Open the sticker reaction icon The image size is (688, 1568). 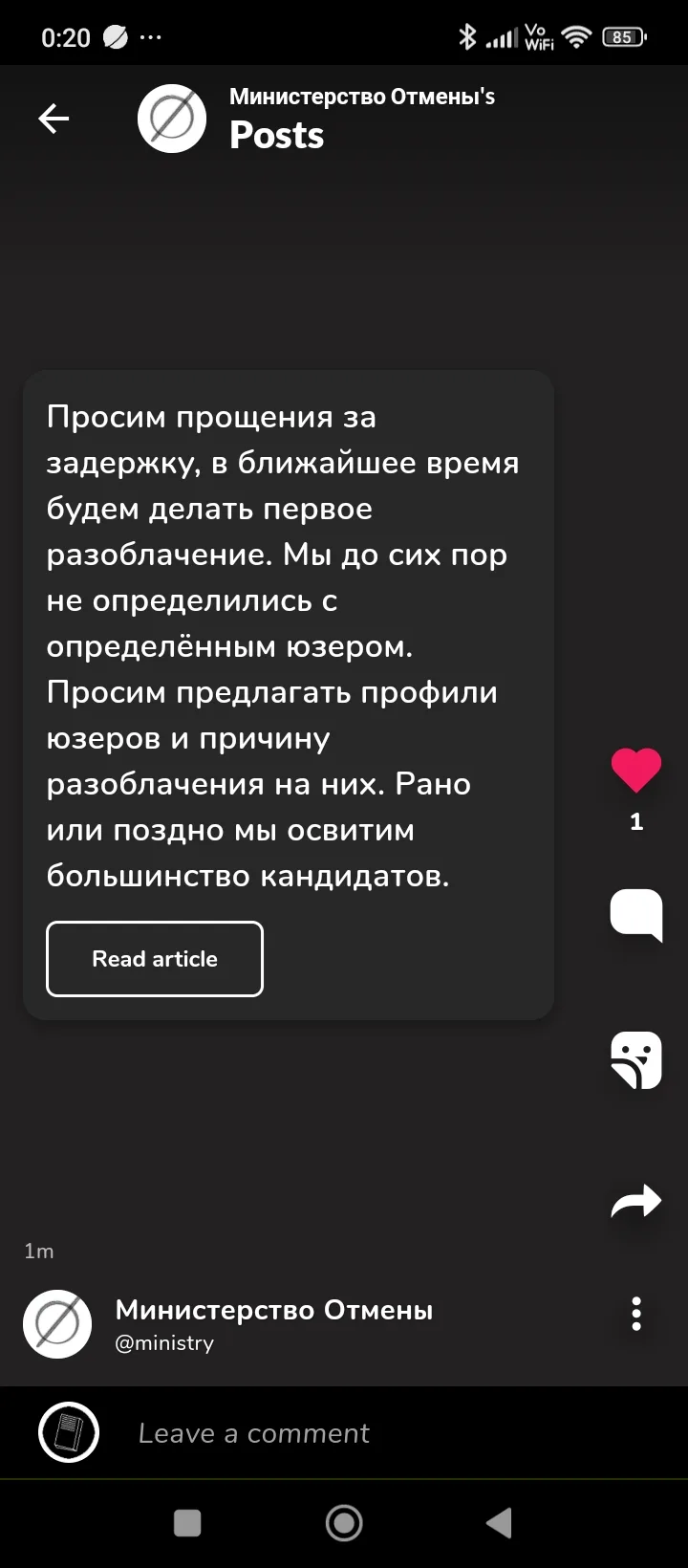[x=636, y=1059]
